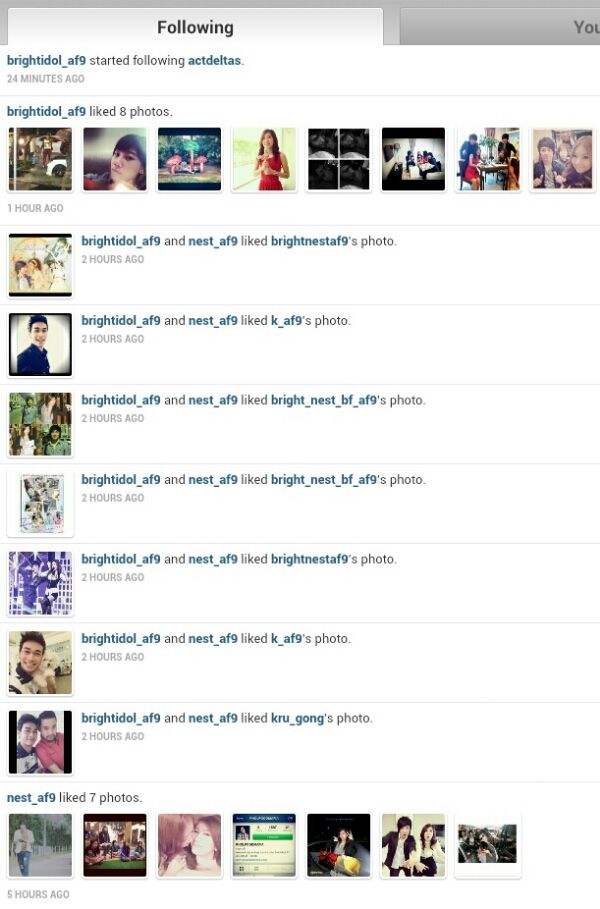The width and height of the screenshot is (600, 909).
Task: Open the screenshot thumbnail liked by nest_af9
Action: (264, 845)
